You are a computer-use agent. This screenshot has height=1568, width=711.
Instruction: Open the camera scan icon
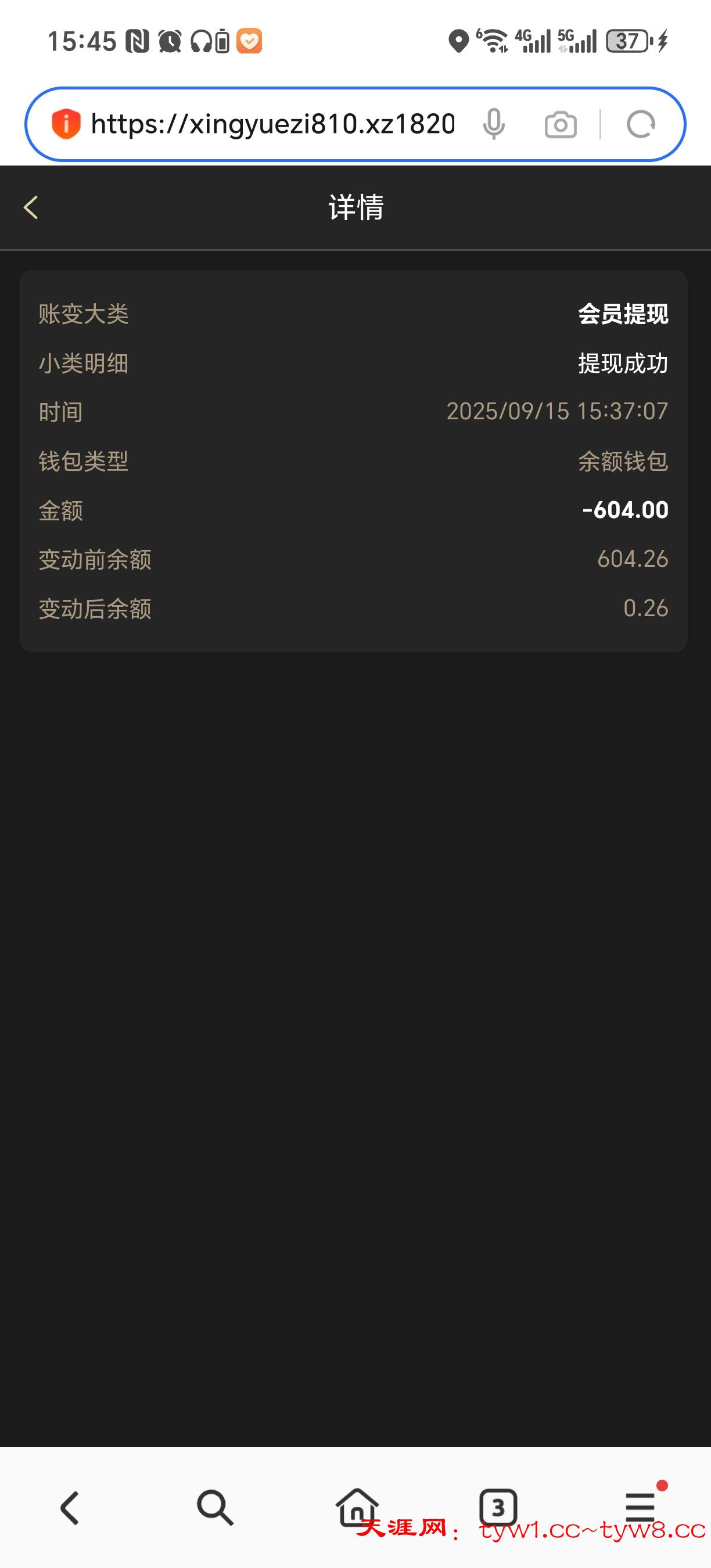560,125
